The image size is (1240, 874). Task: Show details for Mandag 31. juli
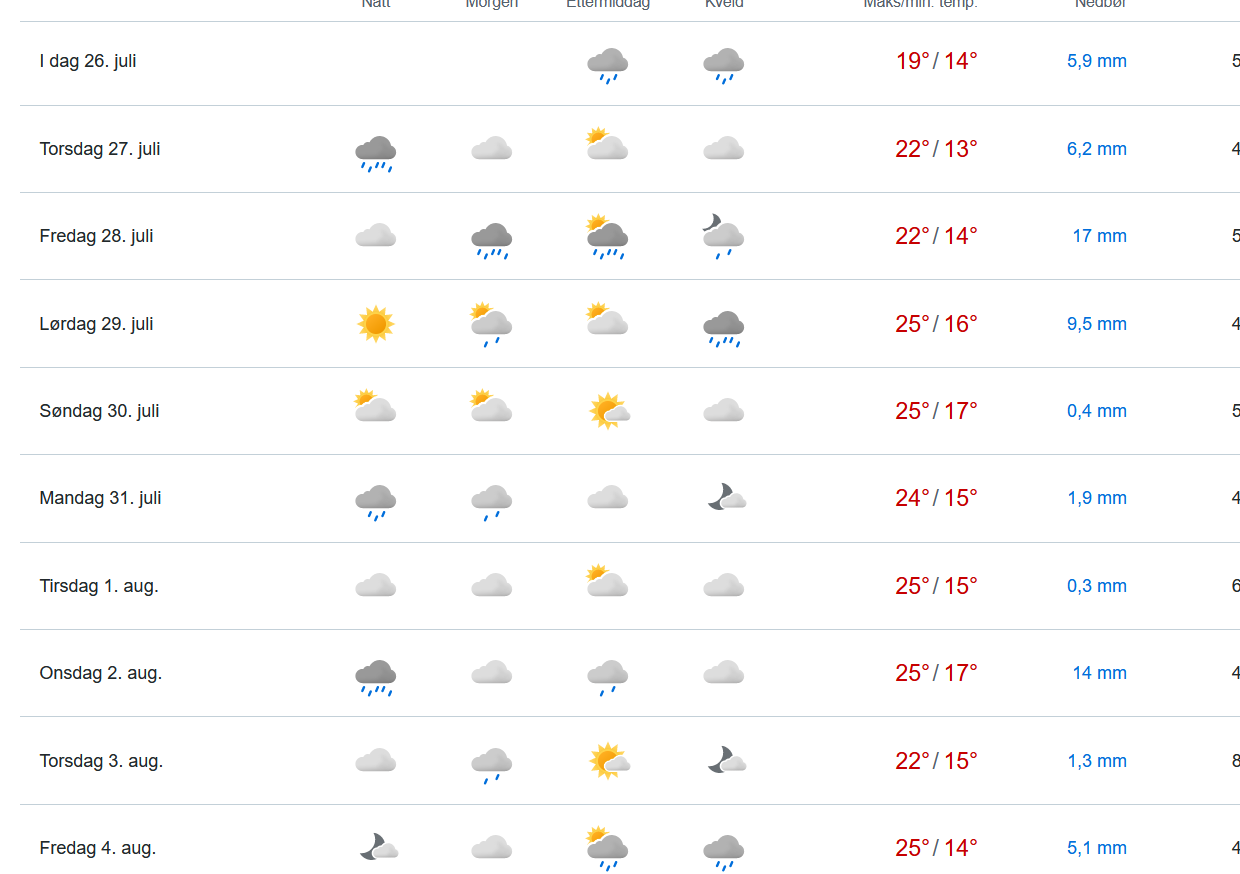pyautogui.click(x=100, y=498)
